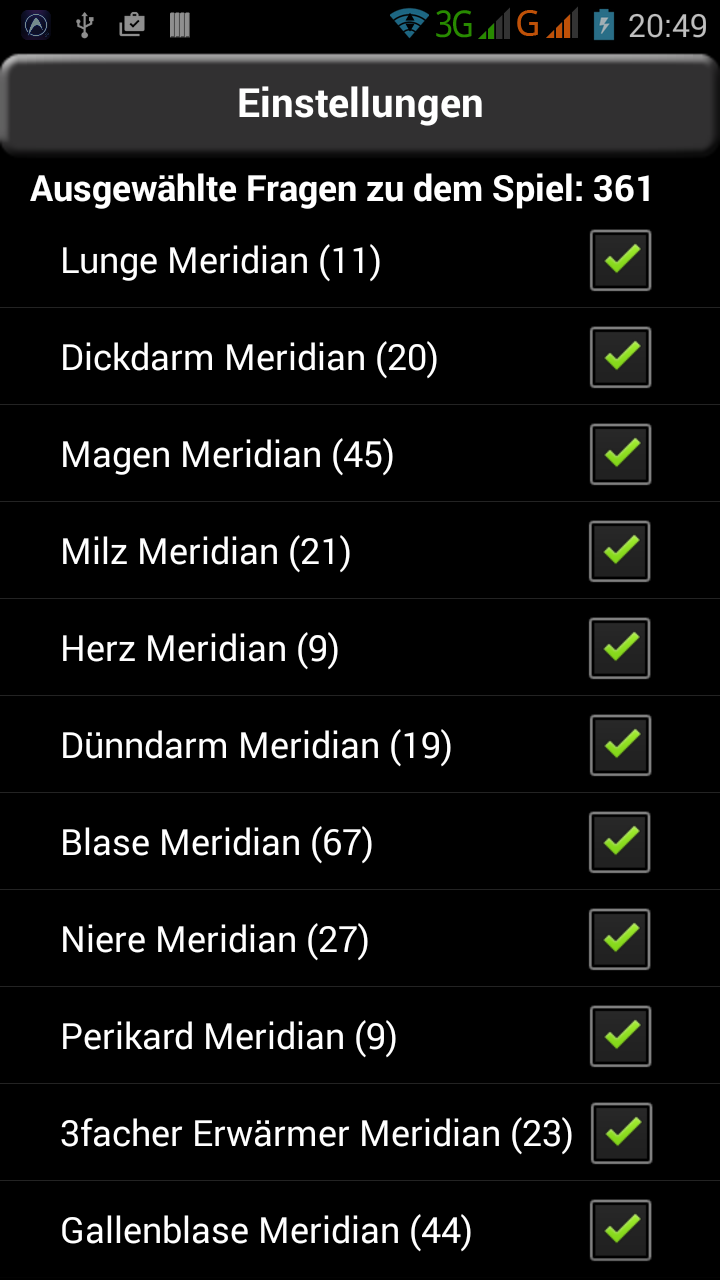The image size is (720, 1280).
Task: Disable Herz Meridian (9) questions
Action: tap(620, 648)
